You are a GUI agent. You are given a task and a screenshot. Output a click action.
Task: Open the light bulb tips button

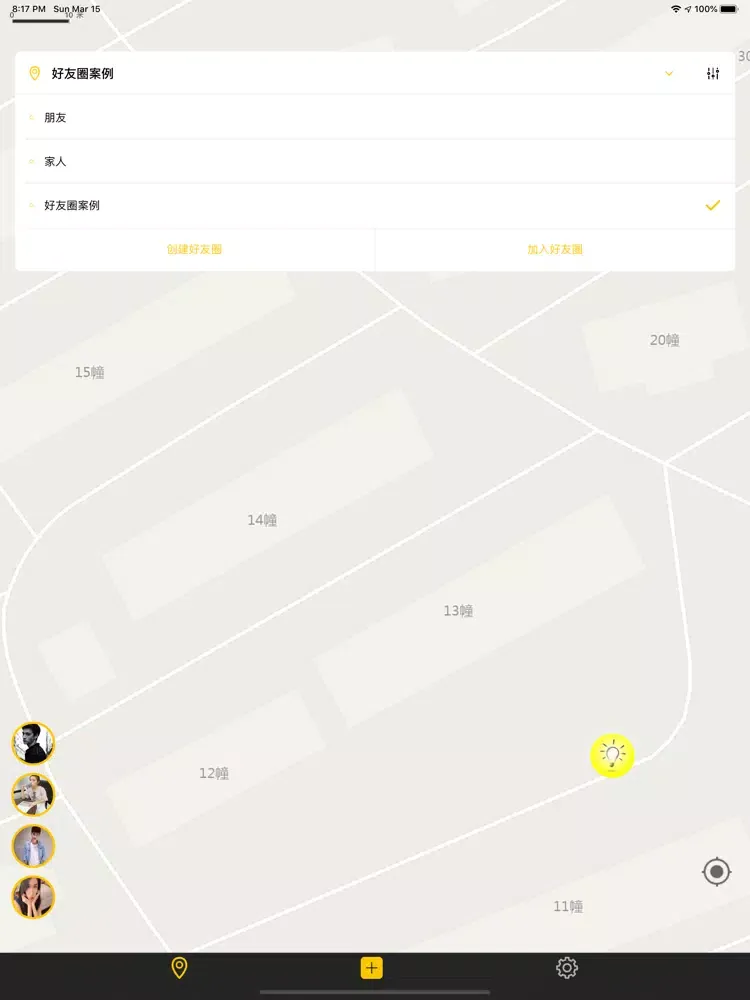point(612,756)
